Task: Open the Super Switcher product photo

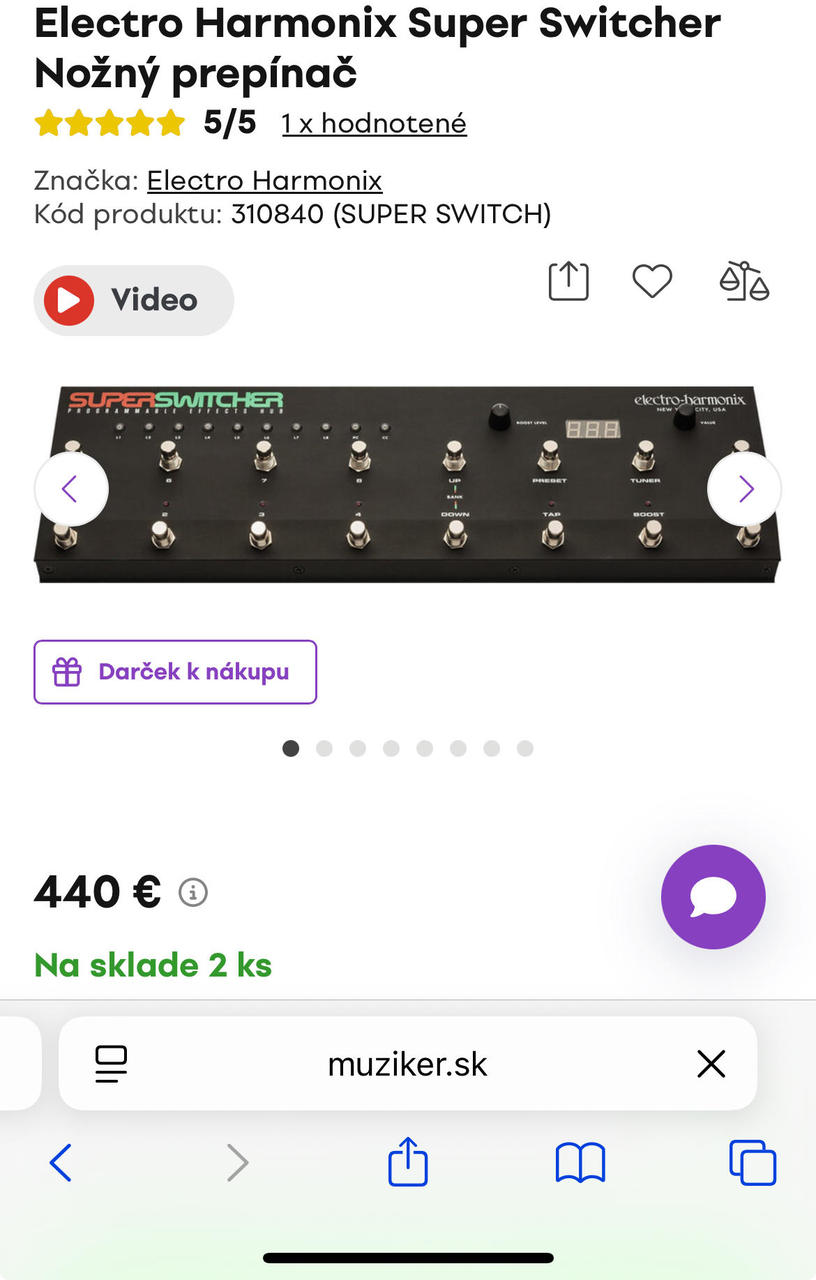Action: click(408, 485)
